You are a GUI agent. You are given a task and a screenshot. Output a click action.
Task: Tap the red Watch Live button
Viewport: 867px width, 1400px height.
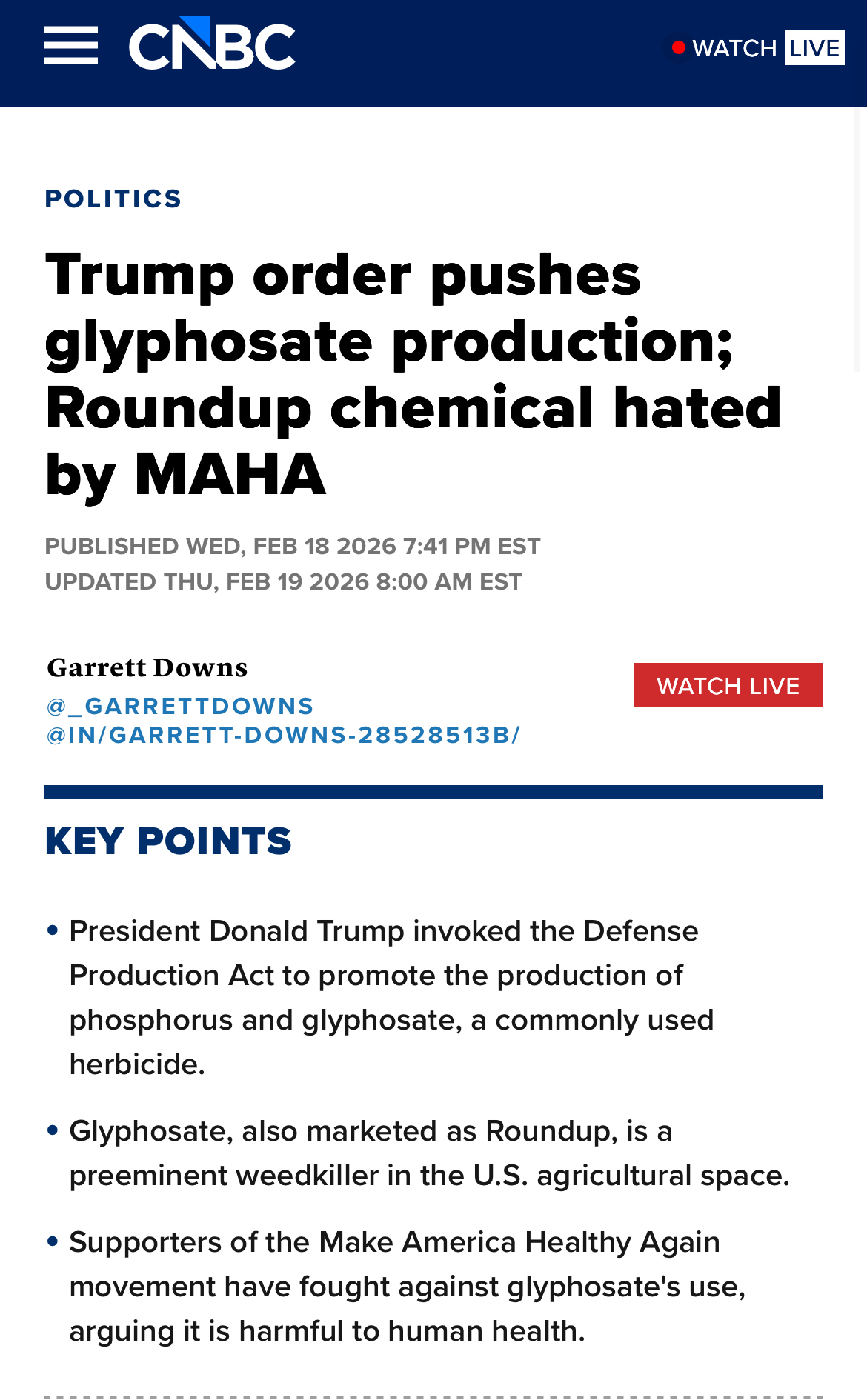(728, 685)
